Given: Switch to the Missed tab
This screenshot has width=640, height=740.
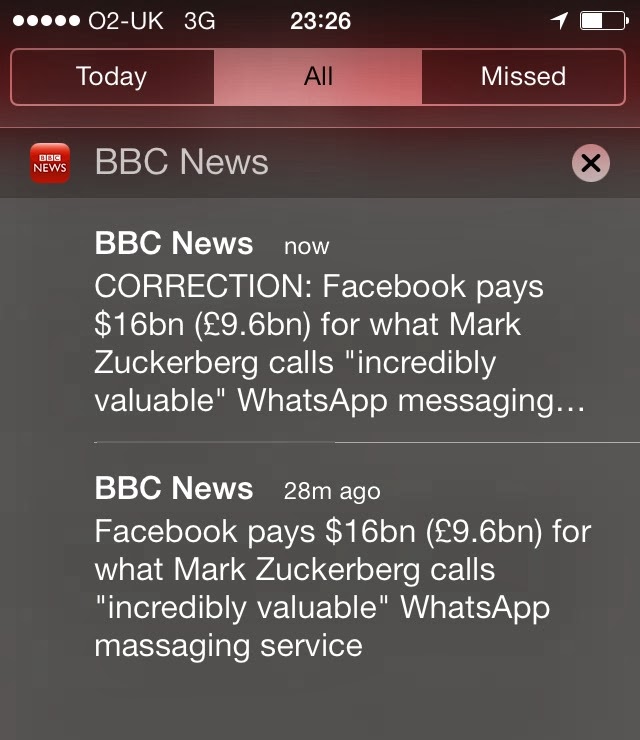Looking at the screenshot, I should [x=523, y=77].
